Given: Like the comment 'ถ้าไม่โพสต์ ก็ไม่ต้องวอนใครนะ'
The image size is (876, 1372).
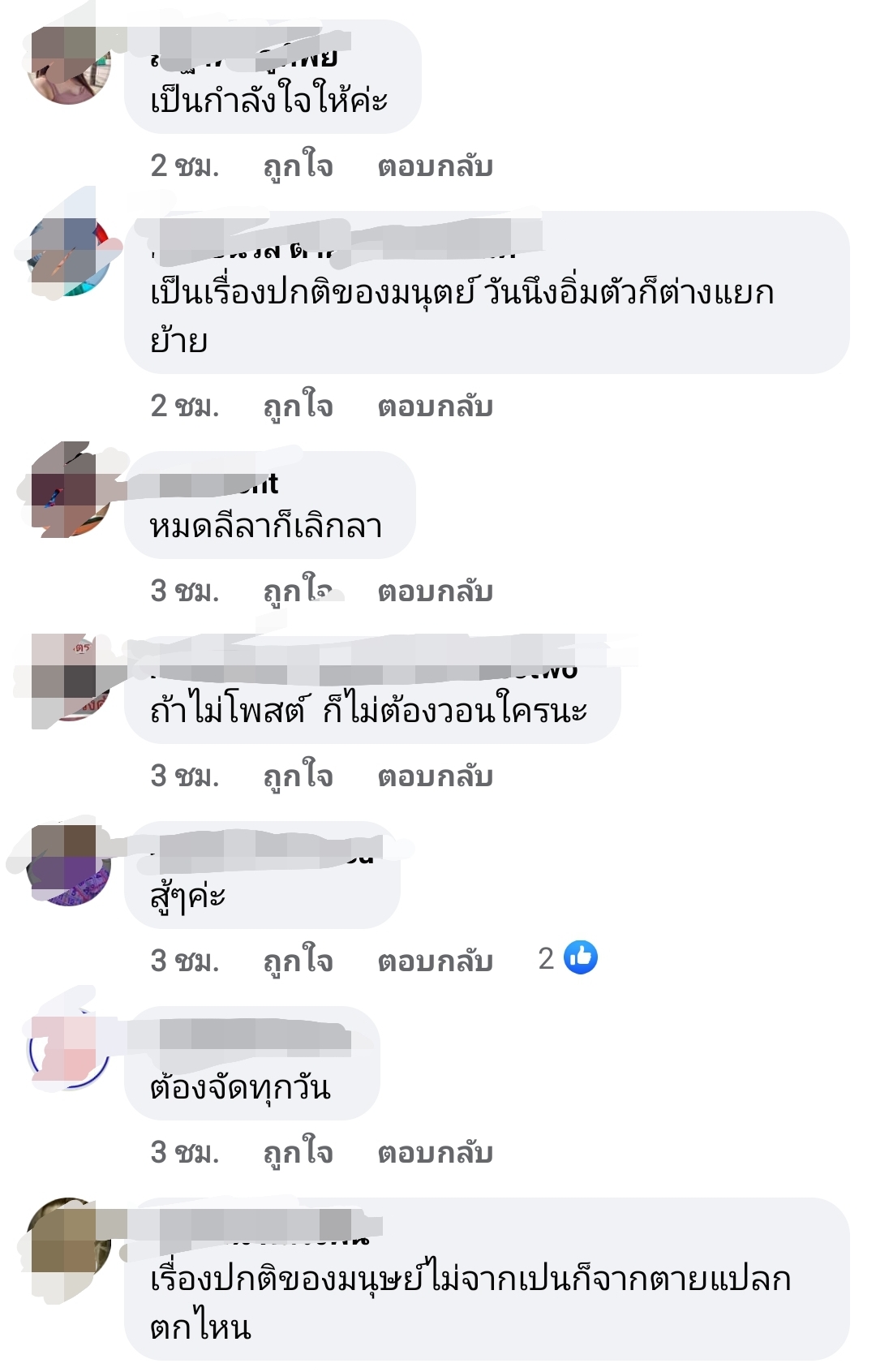Looking at the screenshot, I should pyautogui.click(x=298, y=776).
